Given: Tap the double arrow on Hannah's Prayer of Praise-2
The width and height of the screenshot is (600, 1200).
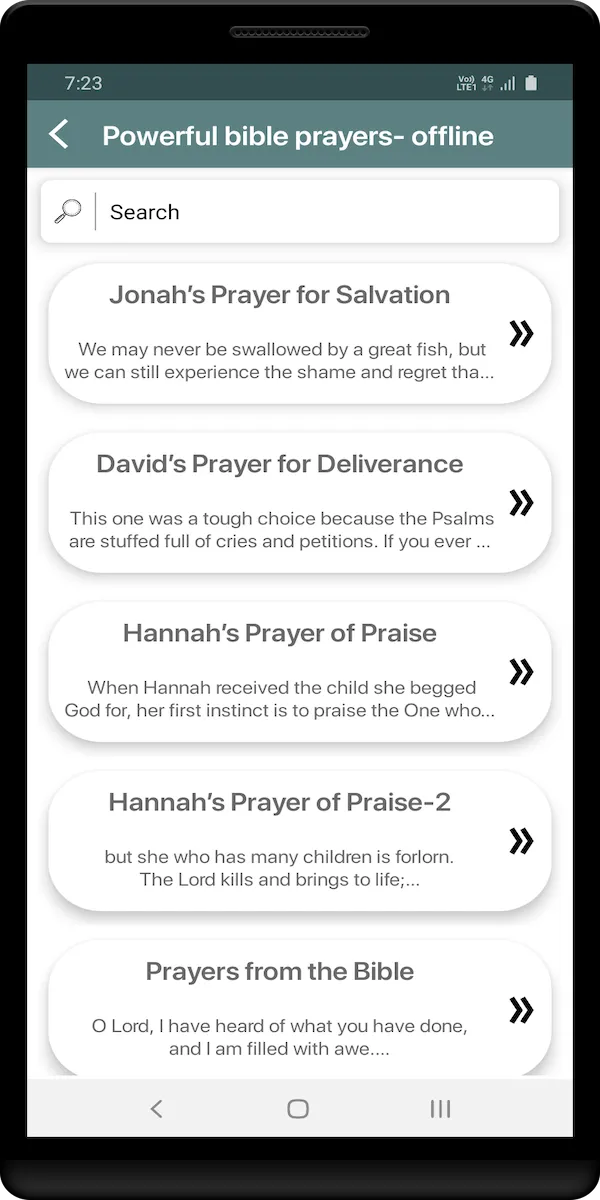Looking at the screenshot, I should [521, 841].
